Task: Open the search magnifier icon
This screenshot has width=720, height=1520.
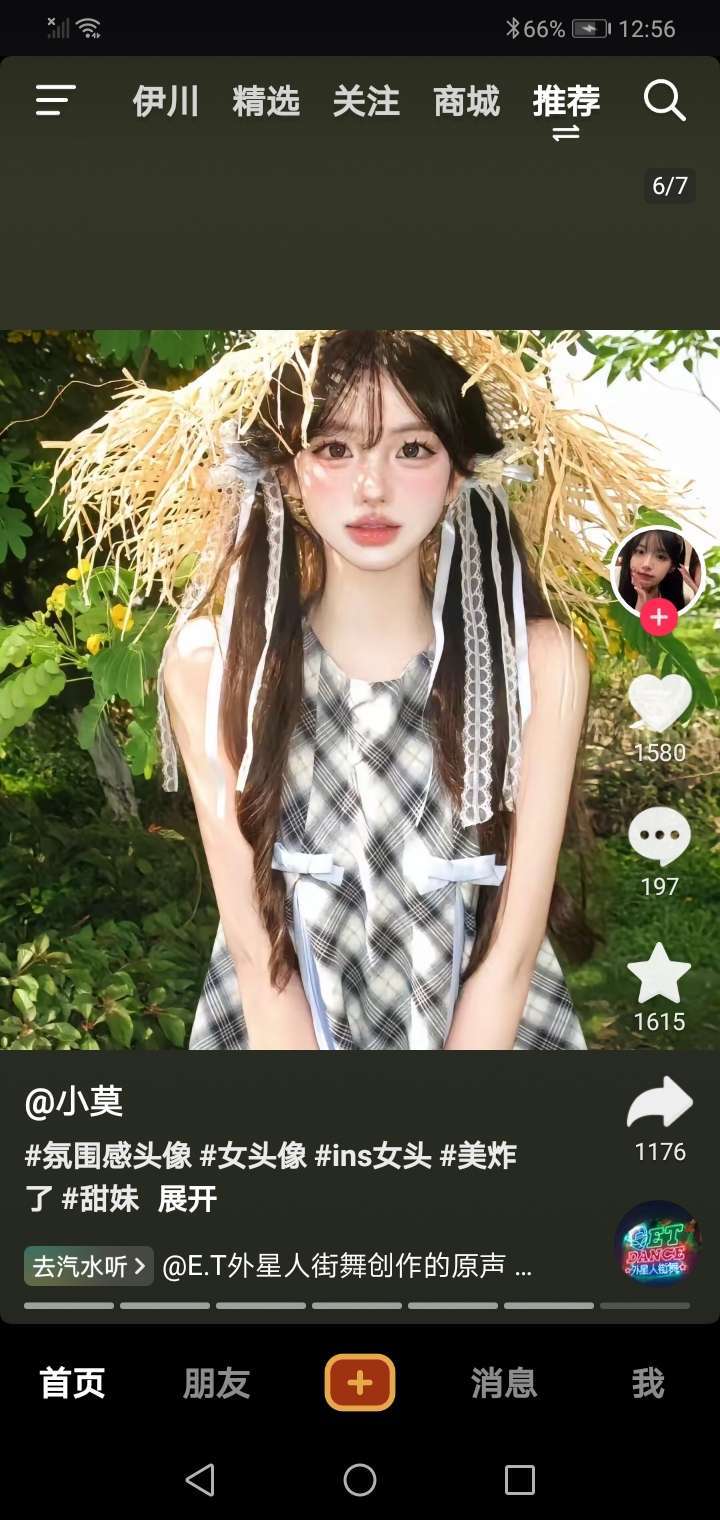Action: click(x=664, y=101)
